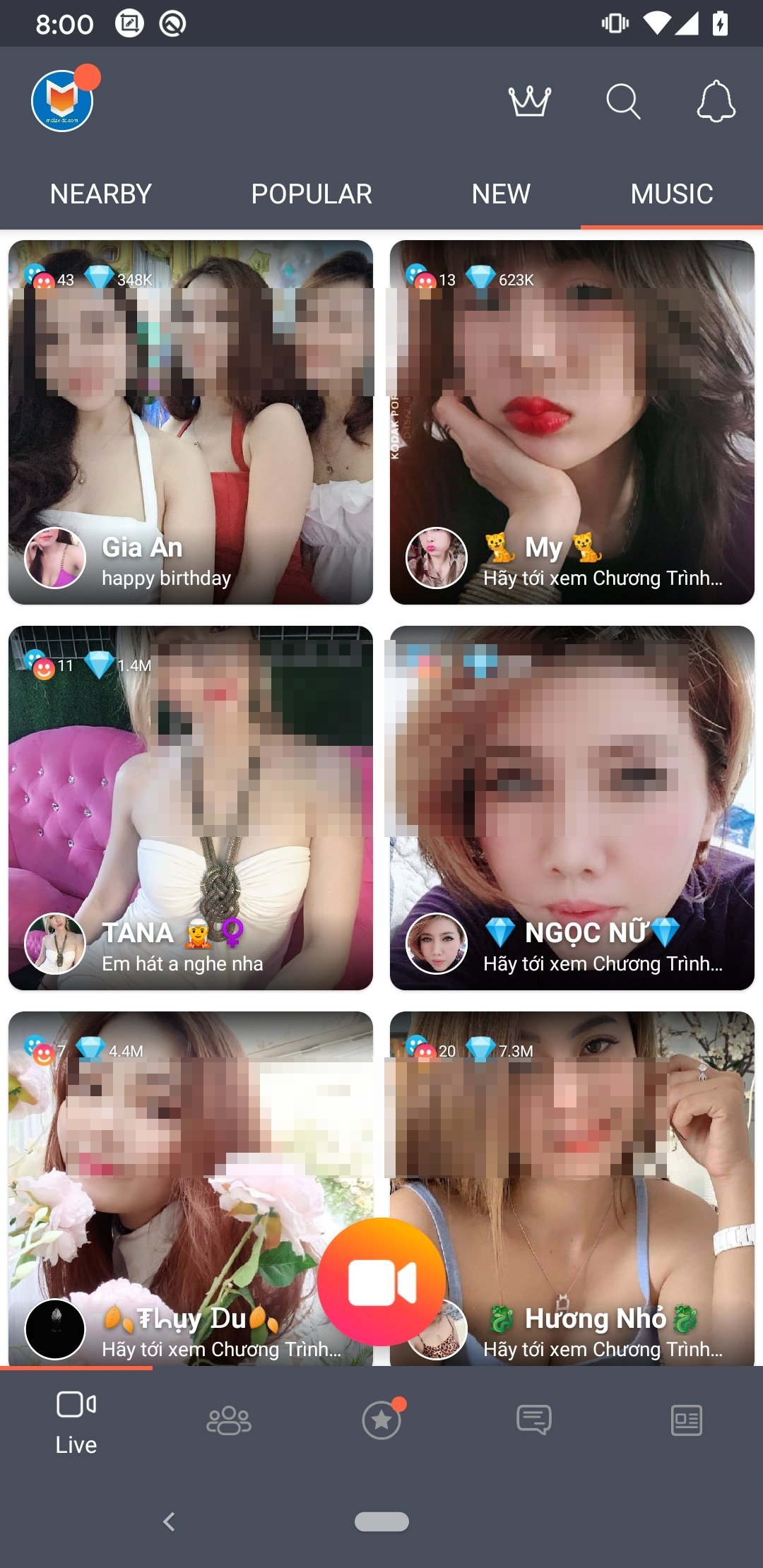This screenshot has width=763, height=1568.
Task: Open TANA's singing live stream
Action: pyautogui.click(x=191, y=808)
